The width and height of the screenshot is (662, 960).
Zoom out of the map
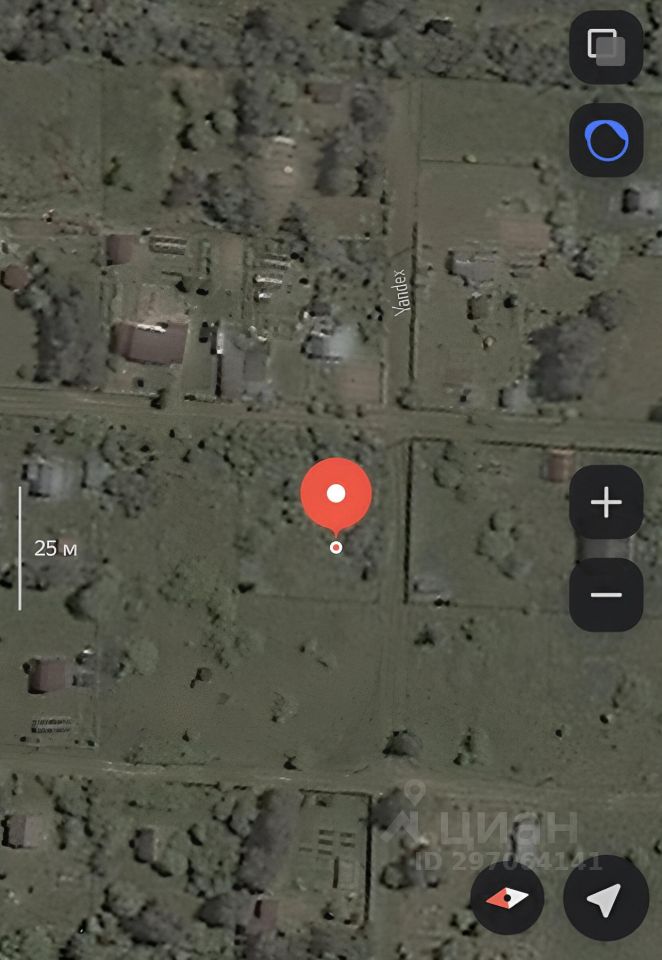click(605, 594)
